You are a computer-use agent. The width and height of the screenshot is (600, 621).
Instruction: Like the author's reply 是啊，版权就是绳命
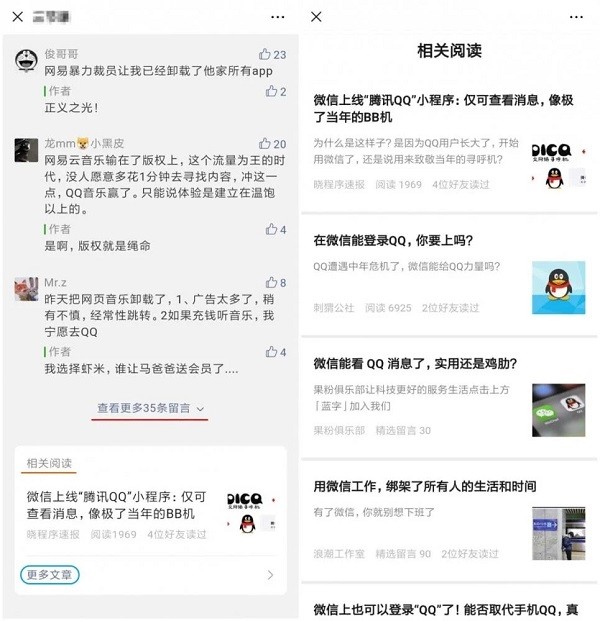271,229
